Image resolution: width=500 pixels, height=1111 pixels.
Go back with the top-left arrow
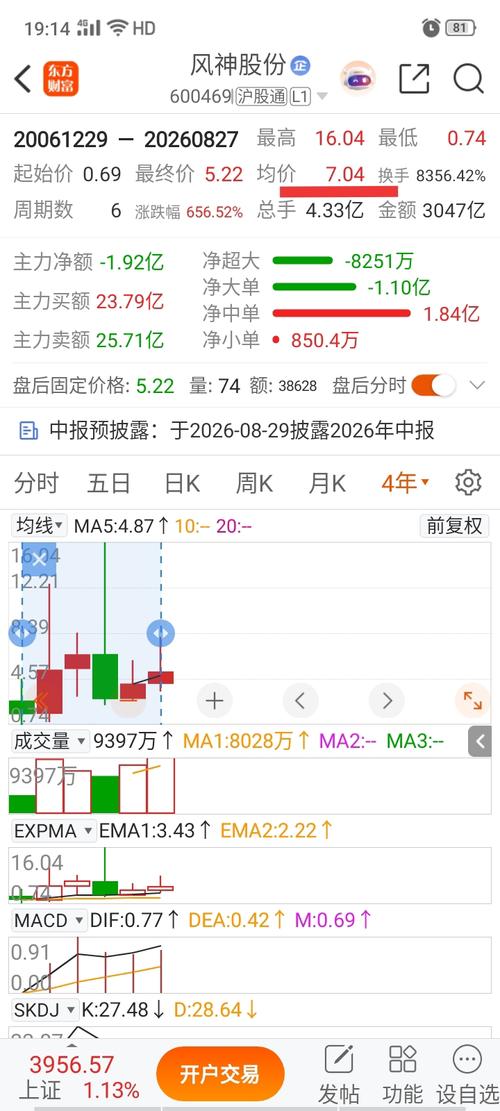23,79
